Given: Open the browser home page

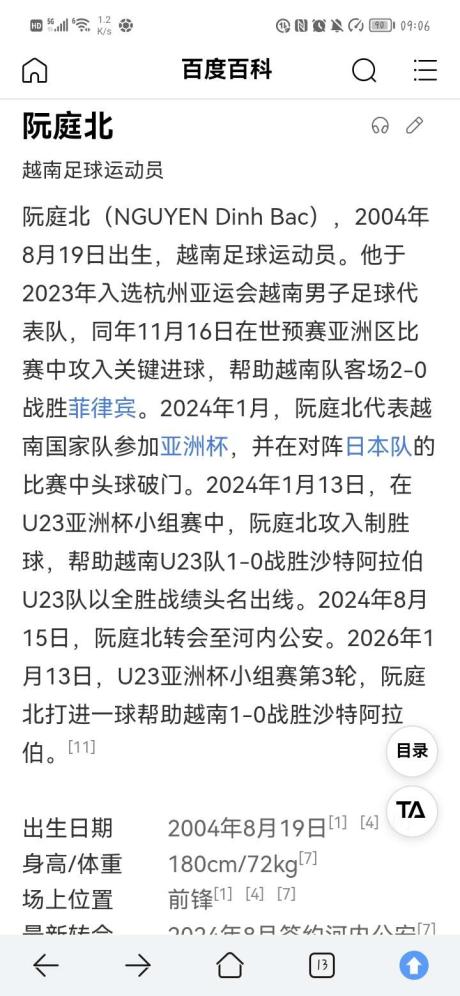Looking at the screenshot, I should click(230, 966).
